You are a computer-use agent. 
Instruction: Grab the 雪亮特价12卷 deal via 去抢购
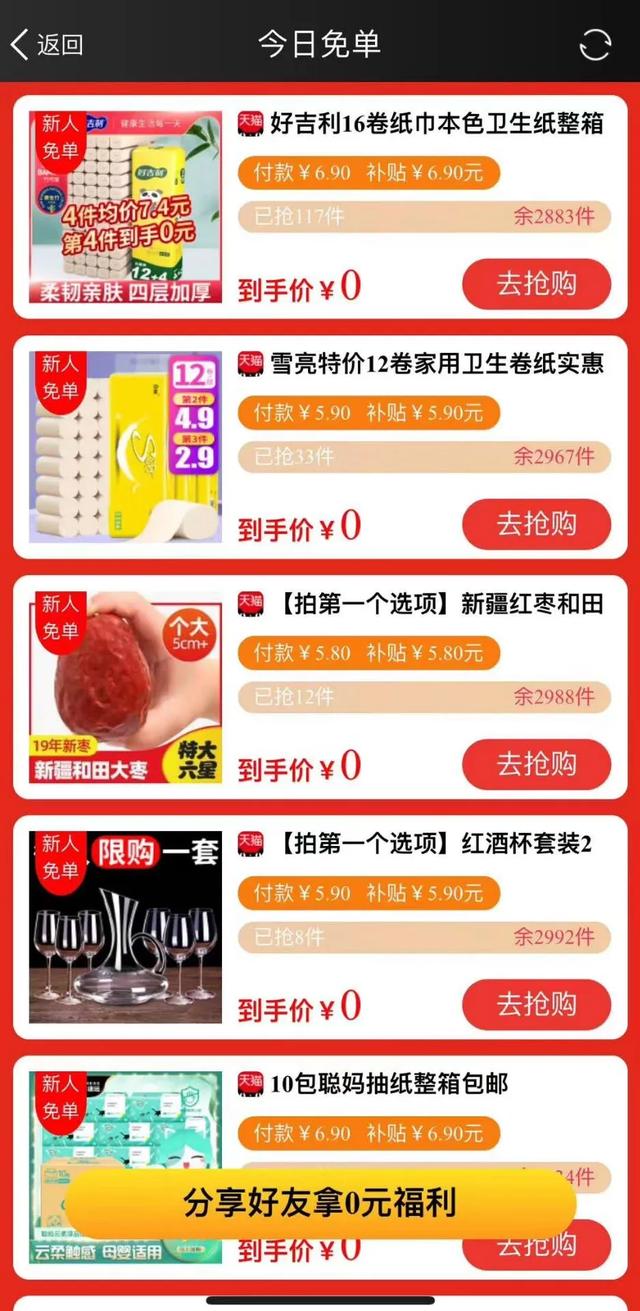536,524
